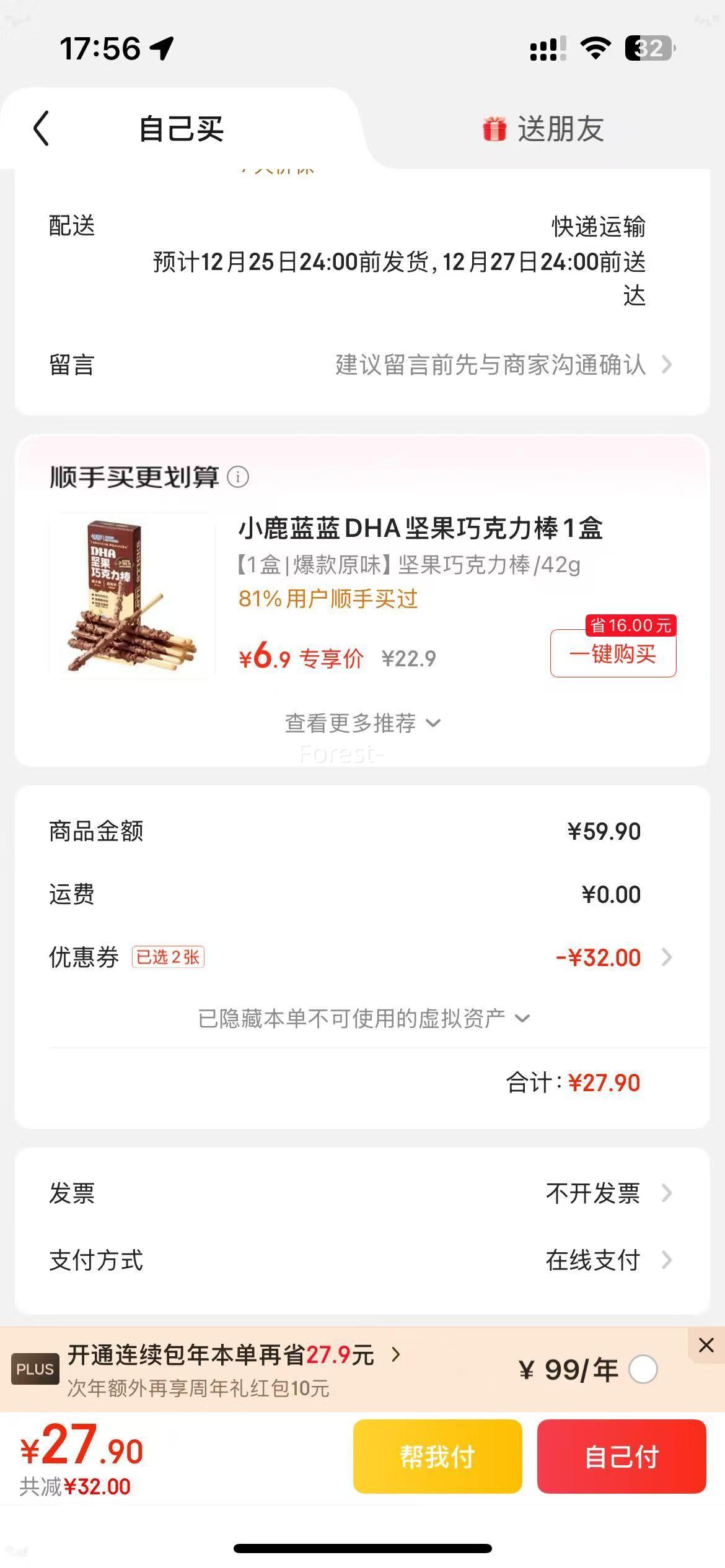Click the gift icon beside 送朋友
725x1568 pixels.
[x=493, y=128]
